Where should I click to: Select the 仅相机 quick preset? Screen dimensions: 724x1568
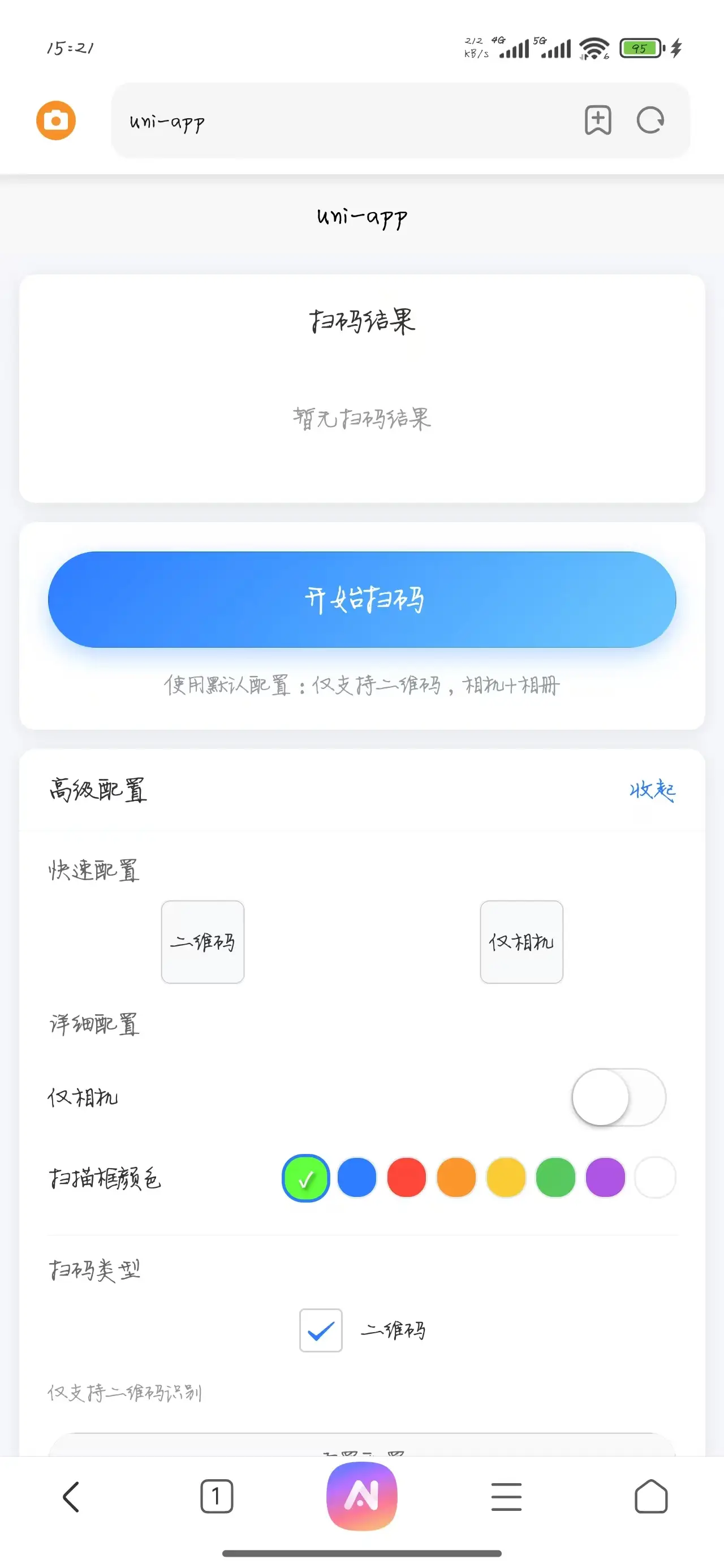[x=522, y=942]
